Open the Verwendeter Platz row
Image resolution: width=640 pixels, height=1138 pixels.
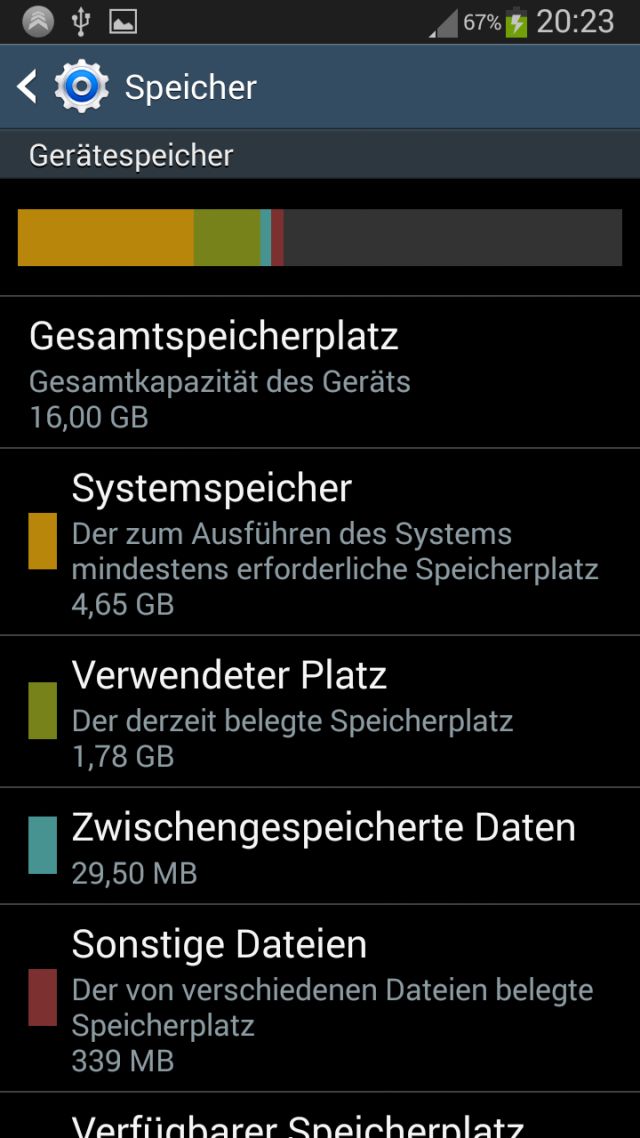[x=320, y=711]
